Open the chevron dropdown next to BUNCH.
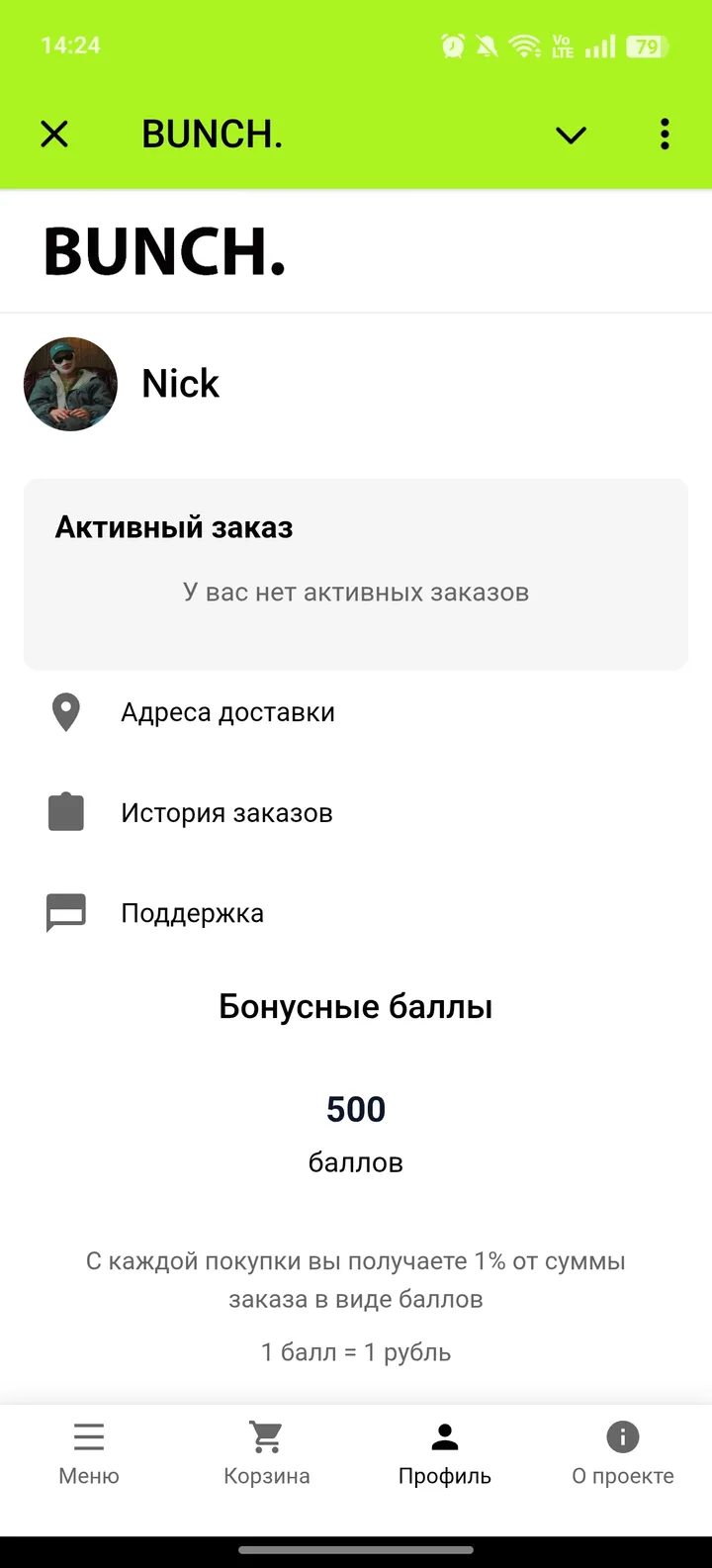 pos(571,134)
